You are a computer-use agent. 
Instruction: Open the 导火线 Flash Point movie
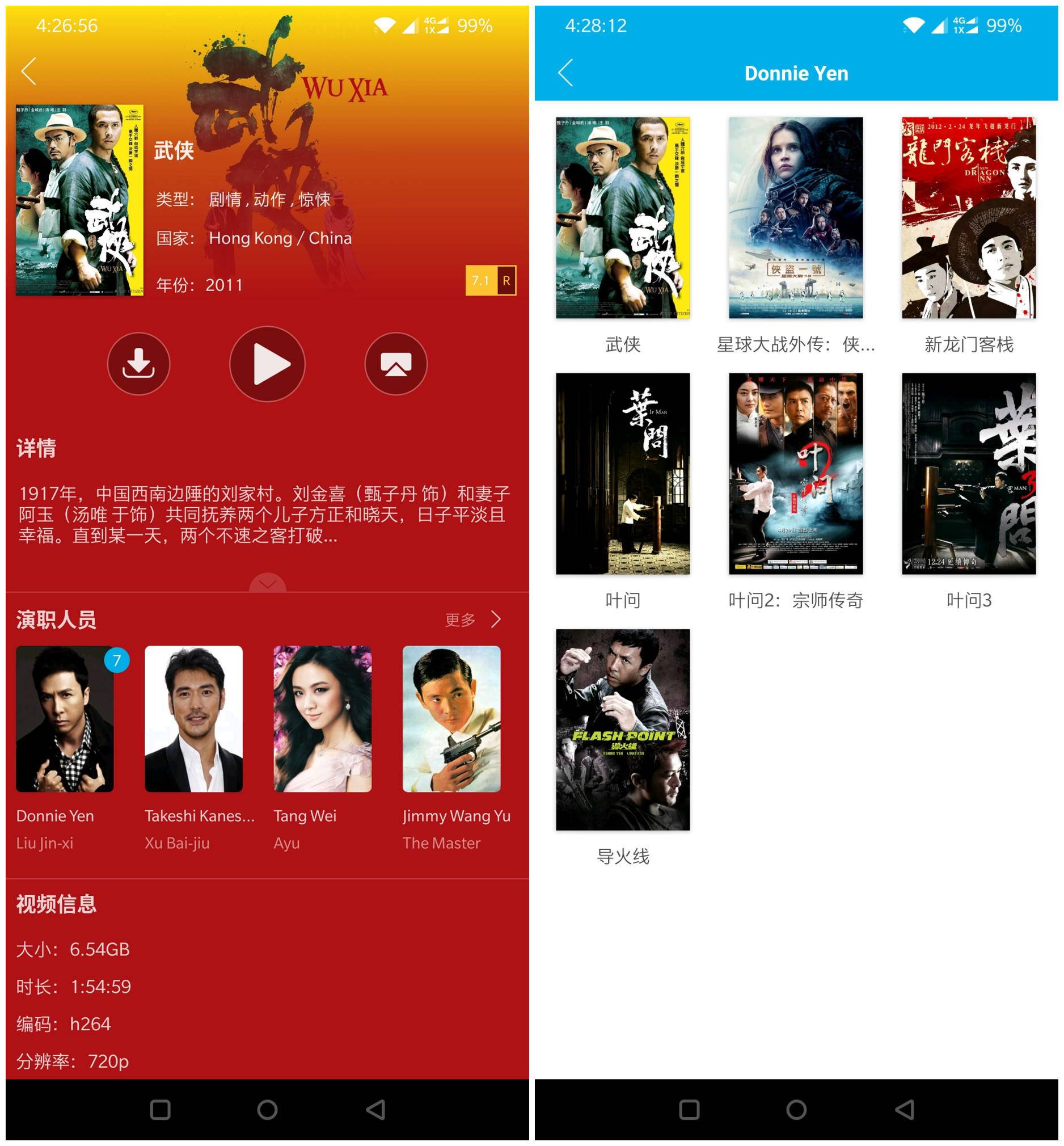(622, 729)
